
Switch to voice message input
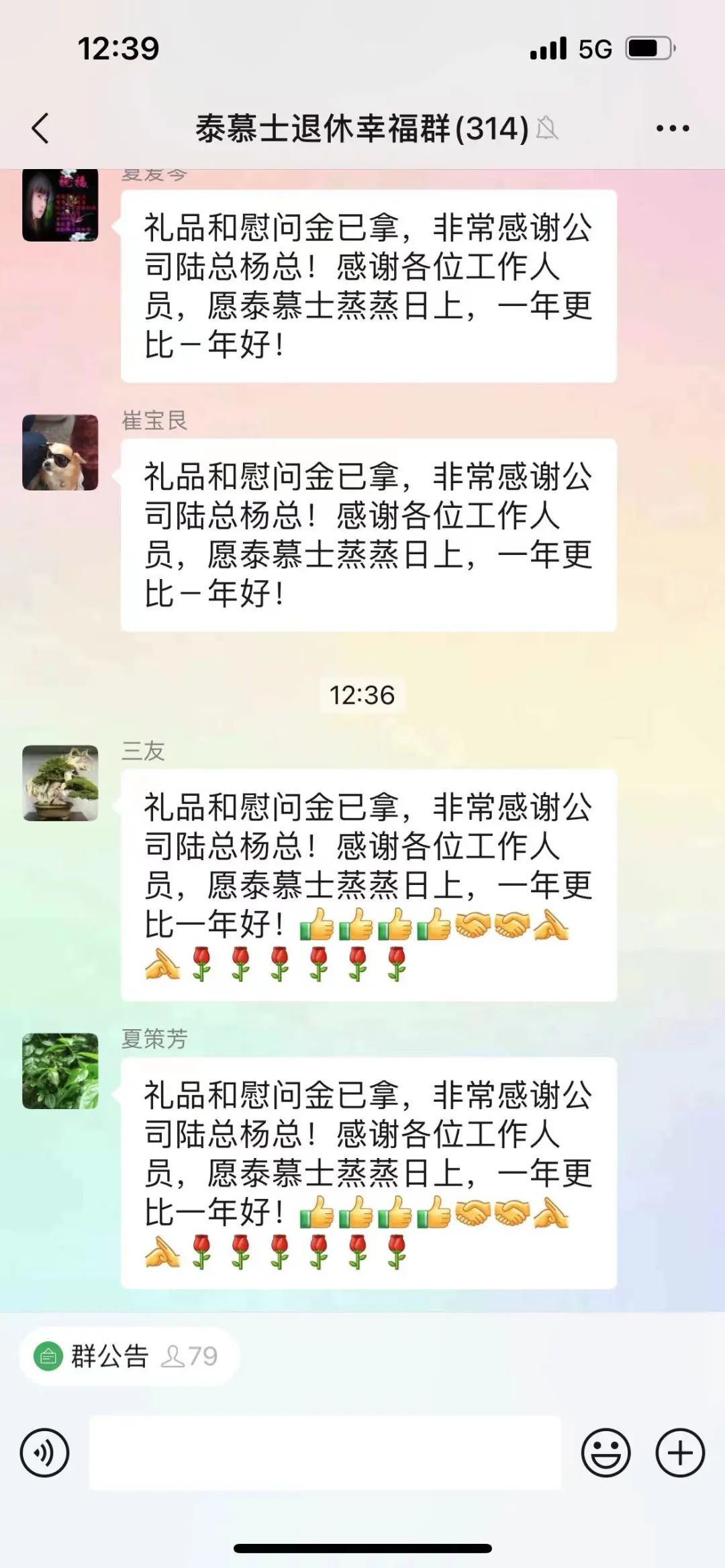pos(44,1453)
